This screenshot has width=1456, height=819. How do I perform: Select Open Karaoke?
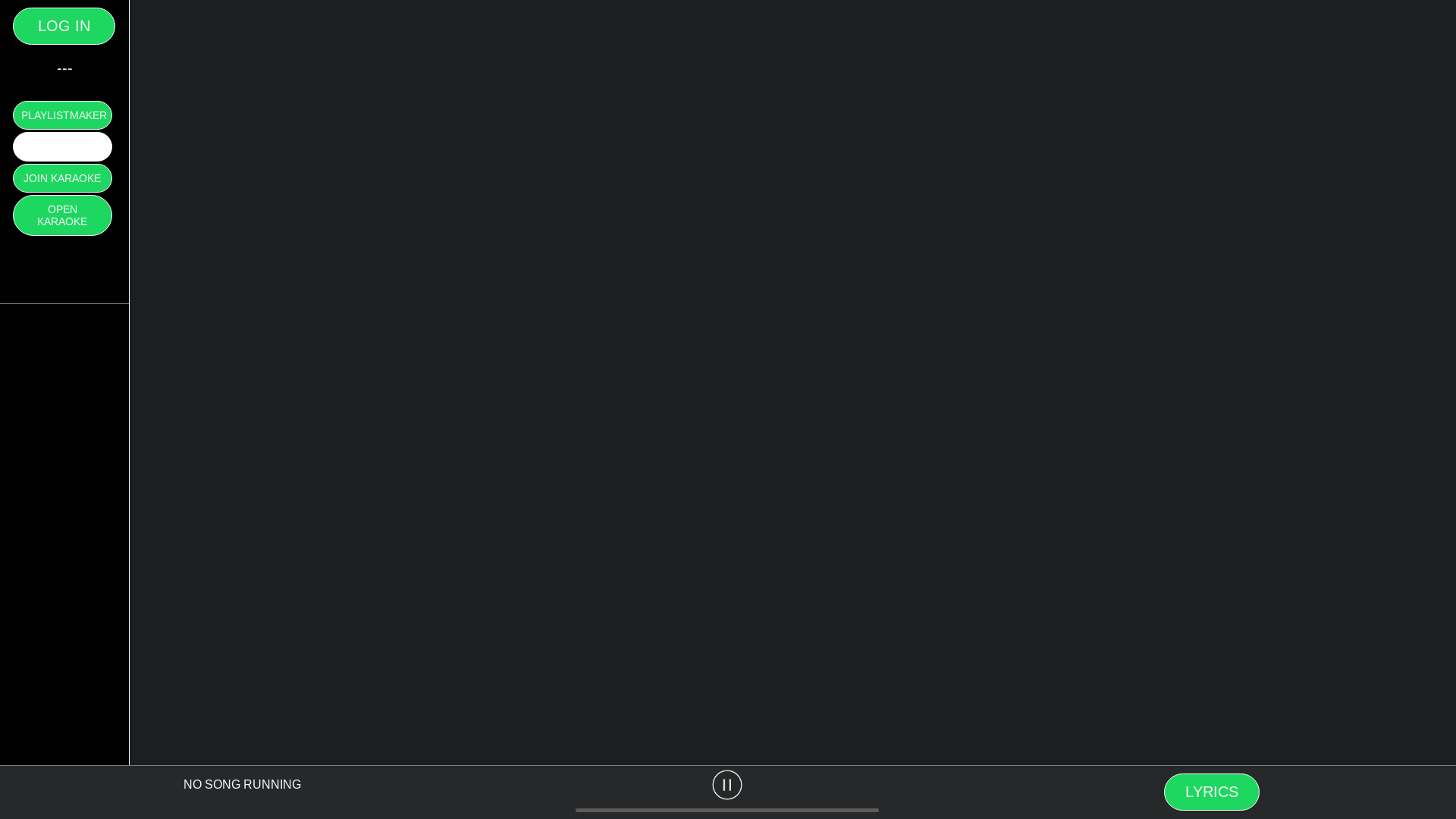tap(62, 215)
